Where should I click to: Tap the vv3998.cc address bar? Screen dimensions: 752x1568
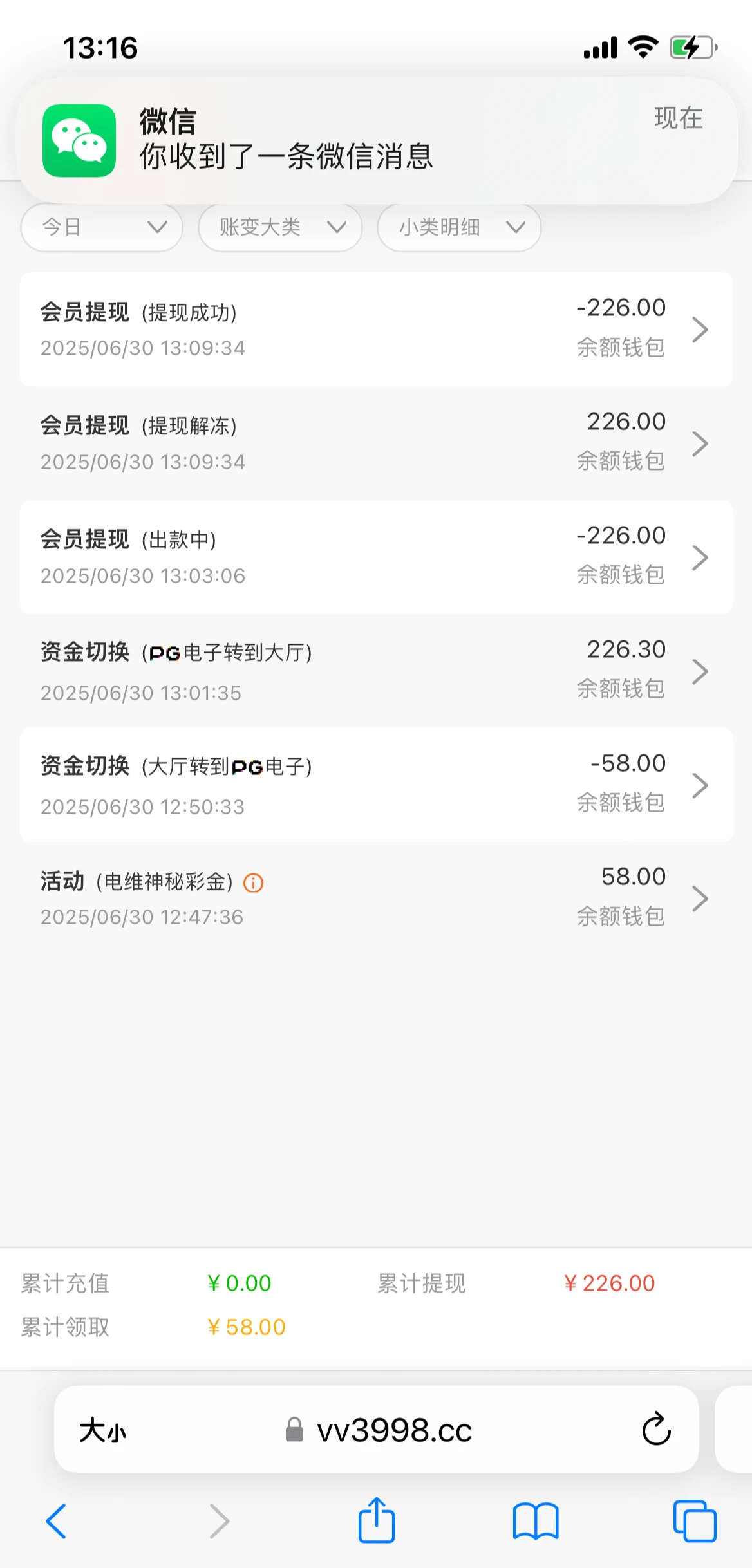(x=393, y=1430)
